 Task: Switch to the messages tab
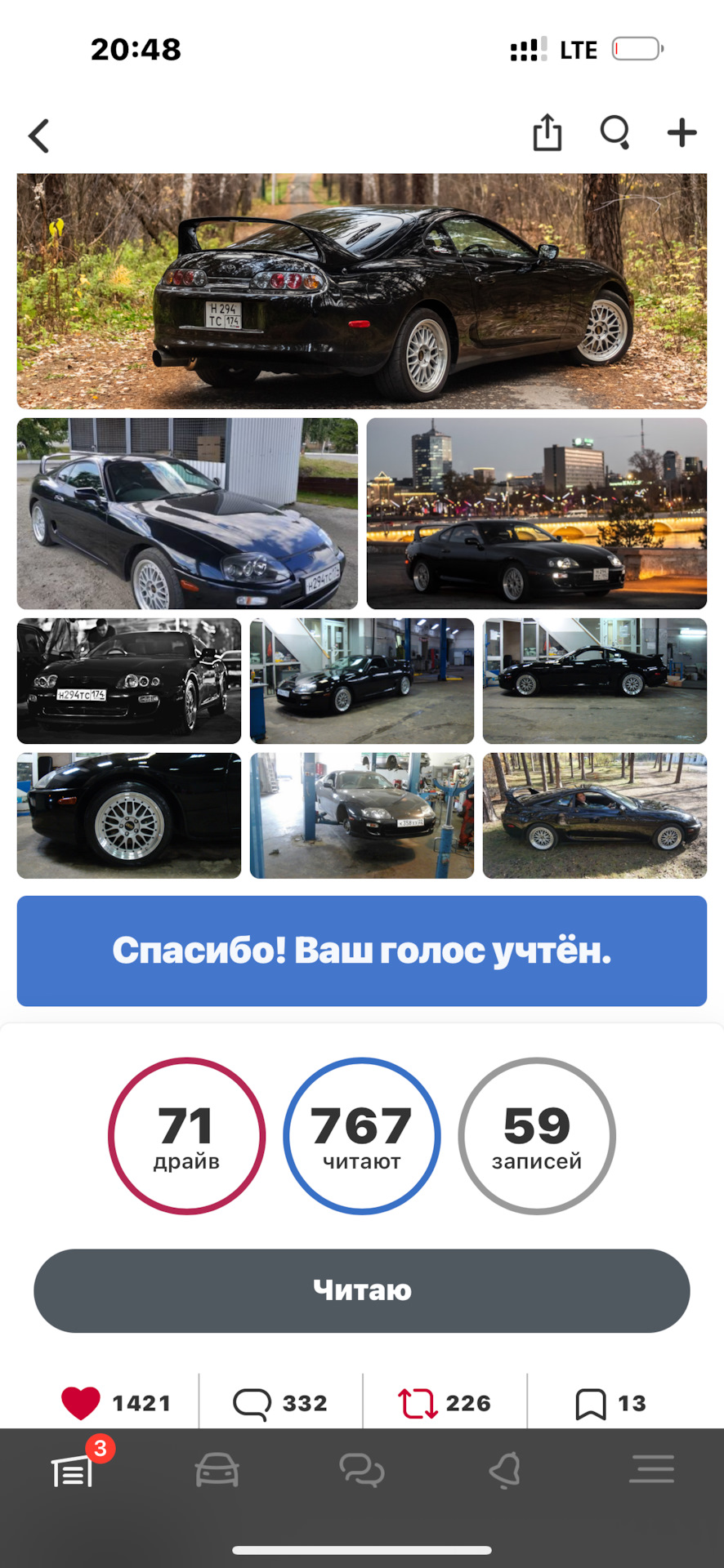[361, 1470]
